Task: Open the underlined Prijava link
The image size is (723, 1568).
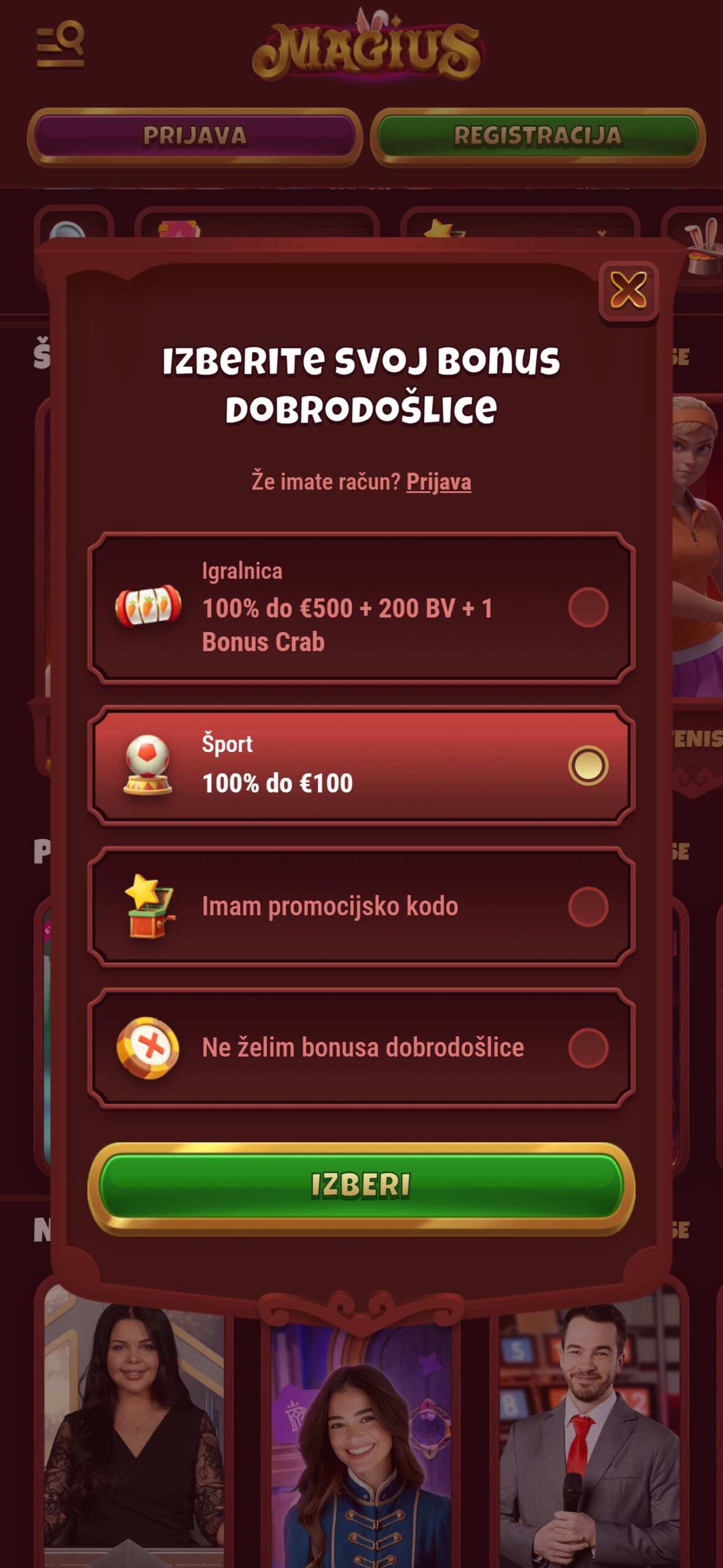Action: point(438,482)
